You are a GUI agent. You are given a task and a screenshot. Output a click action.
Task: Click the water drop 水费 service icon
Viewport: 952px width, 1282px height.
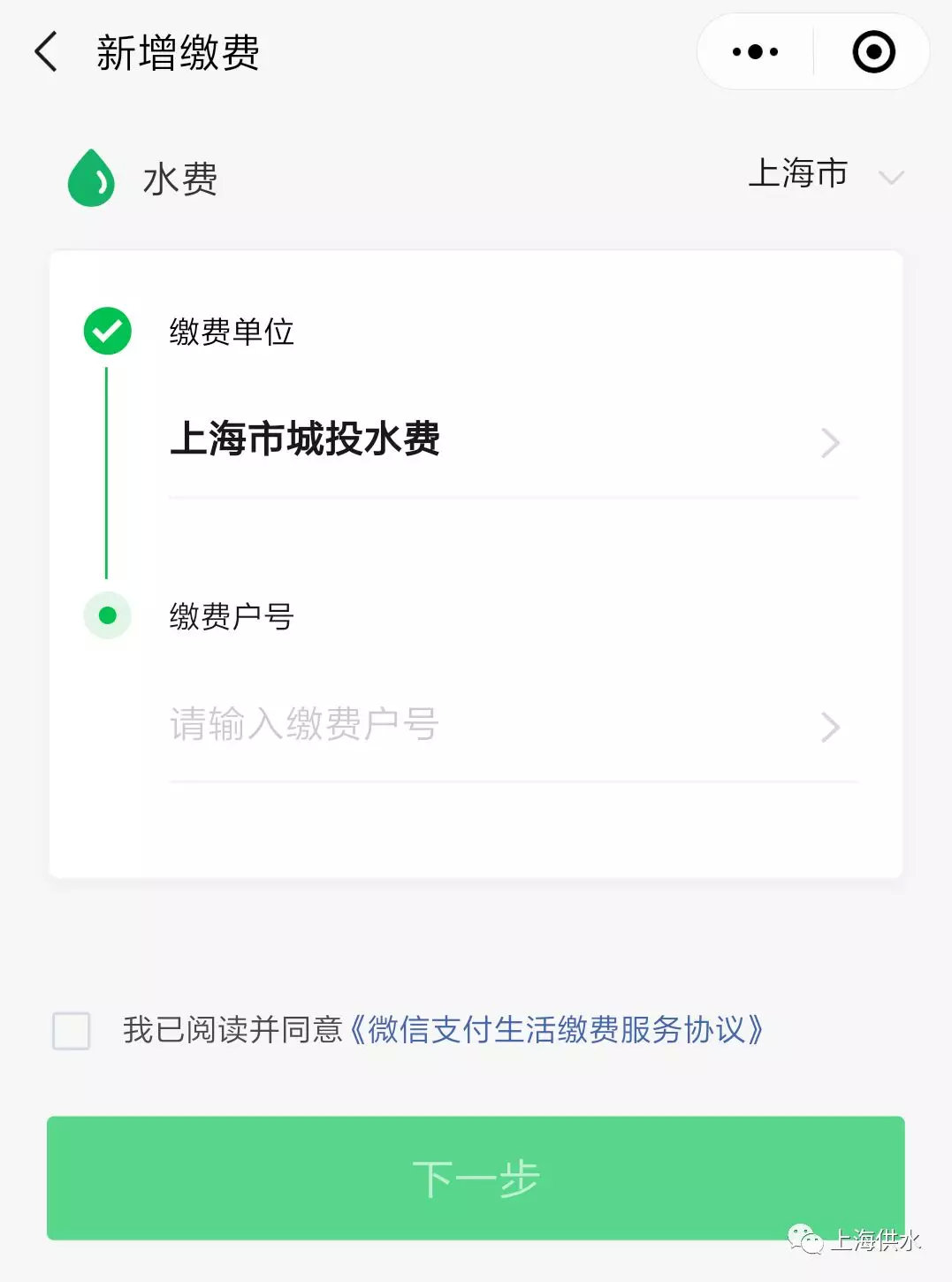pos(91,178)
